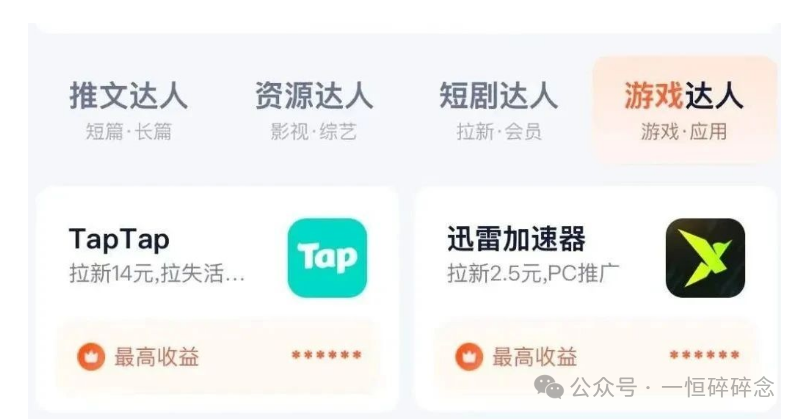
Task: Open the 迅雷加速器 promotion card
Action: (595, 256)
